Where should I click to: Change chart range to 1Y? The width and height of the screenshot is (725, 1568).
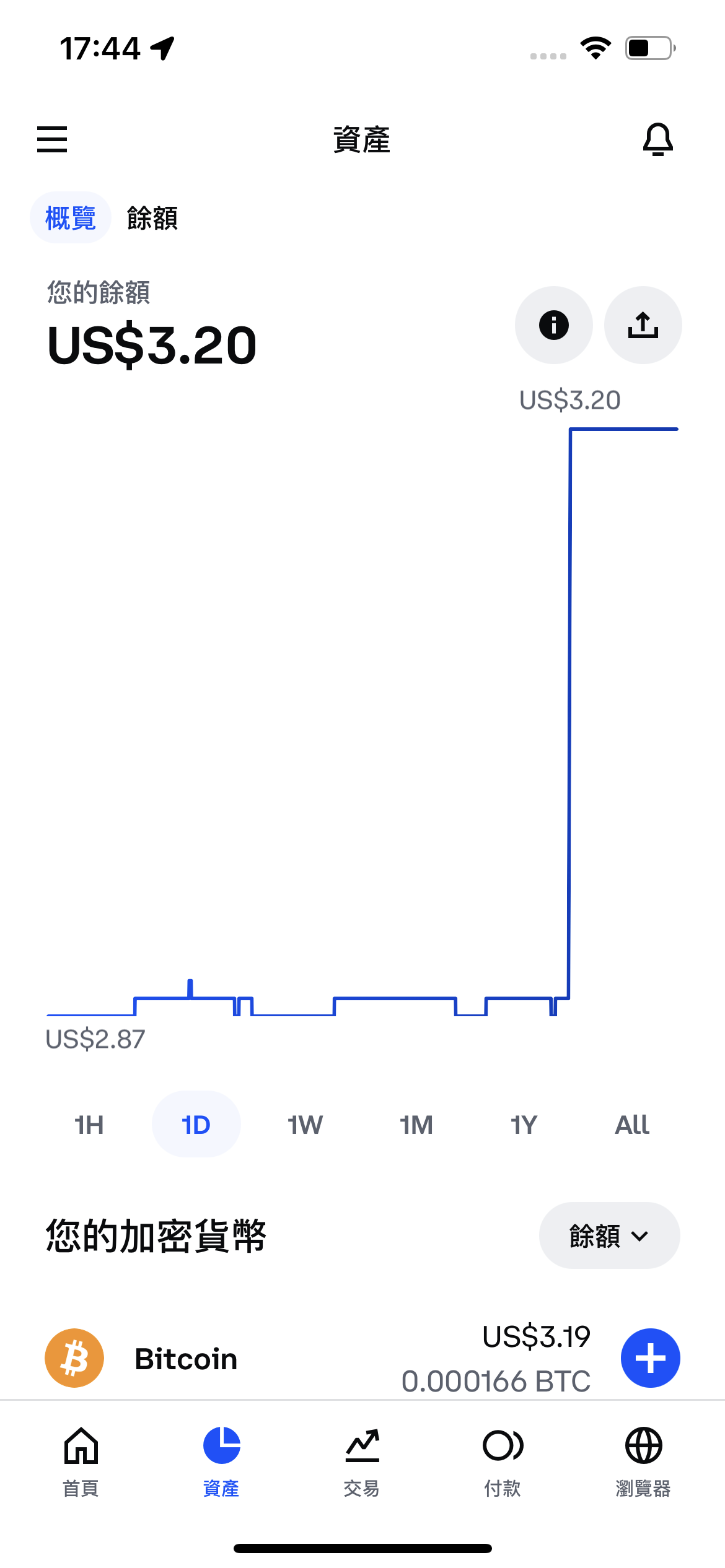point(524,1125)
